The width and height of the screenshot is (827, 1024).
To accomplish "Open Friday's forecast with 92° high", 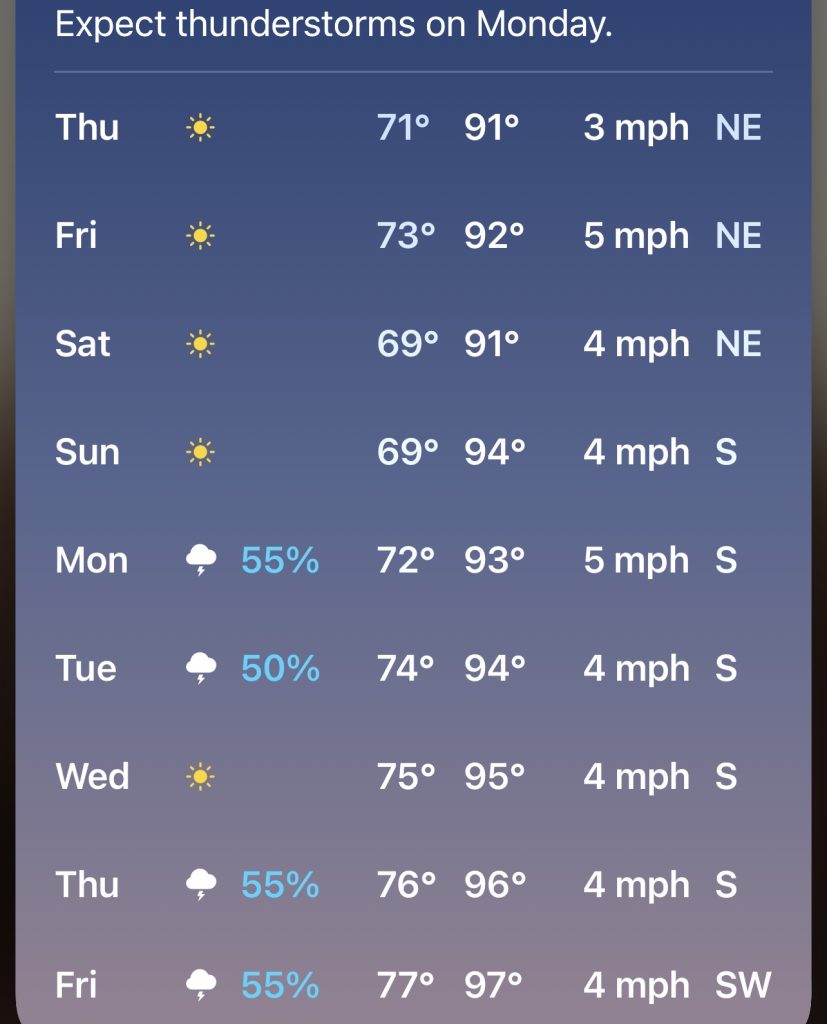I will [x=414, y=236].
